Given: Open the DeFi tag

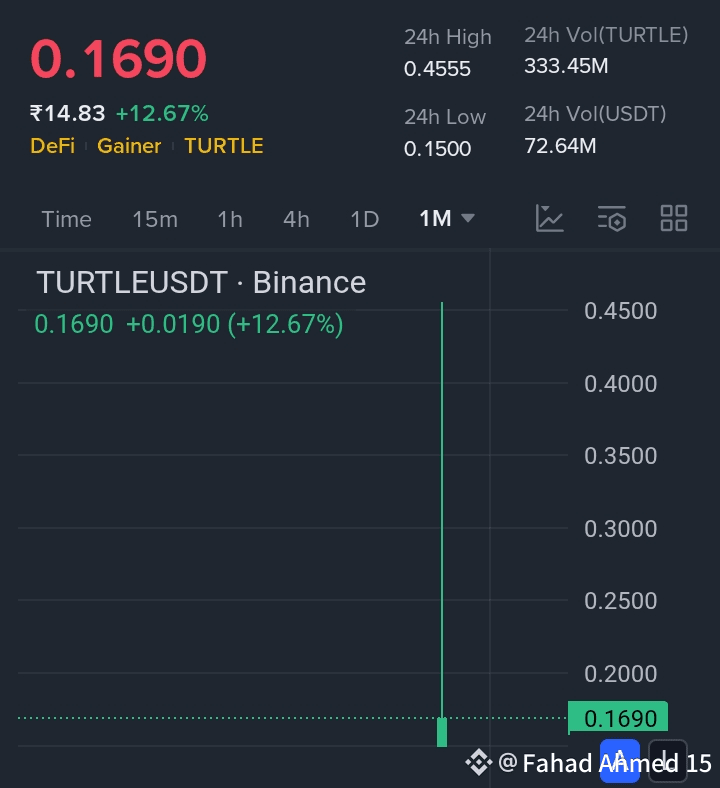Looking at the screenshot, I should [52, 146].
